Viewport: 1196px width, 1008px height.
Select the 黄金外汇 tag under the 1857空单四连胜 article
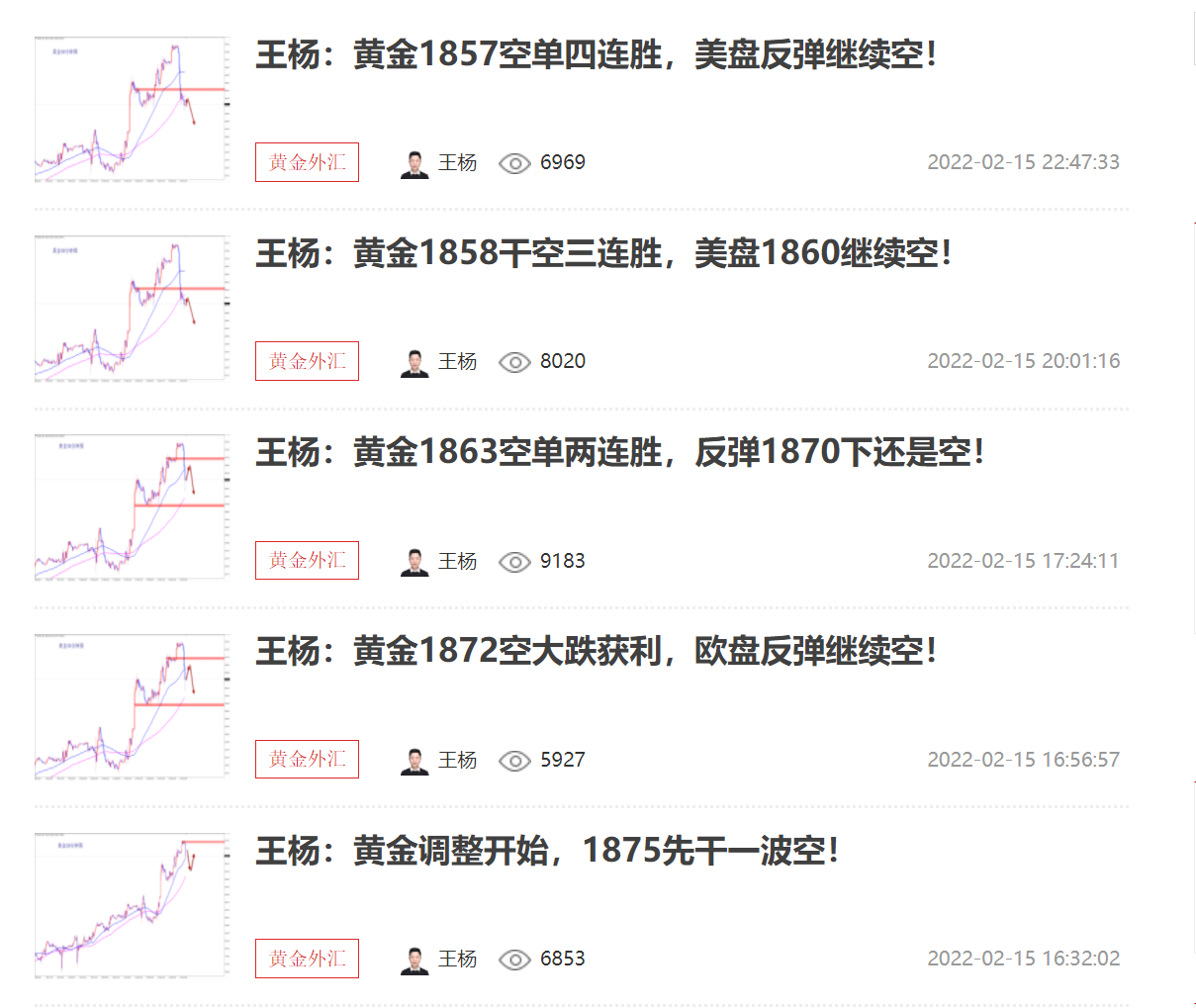[307, 163]
